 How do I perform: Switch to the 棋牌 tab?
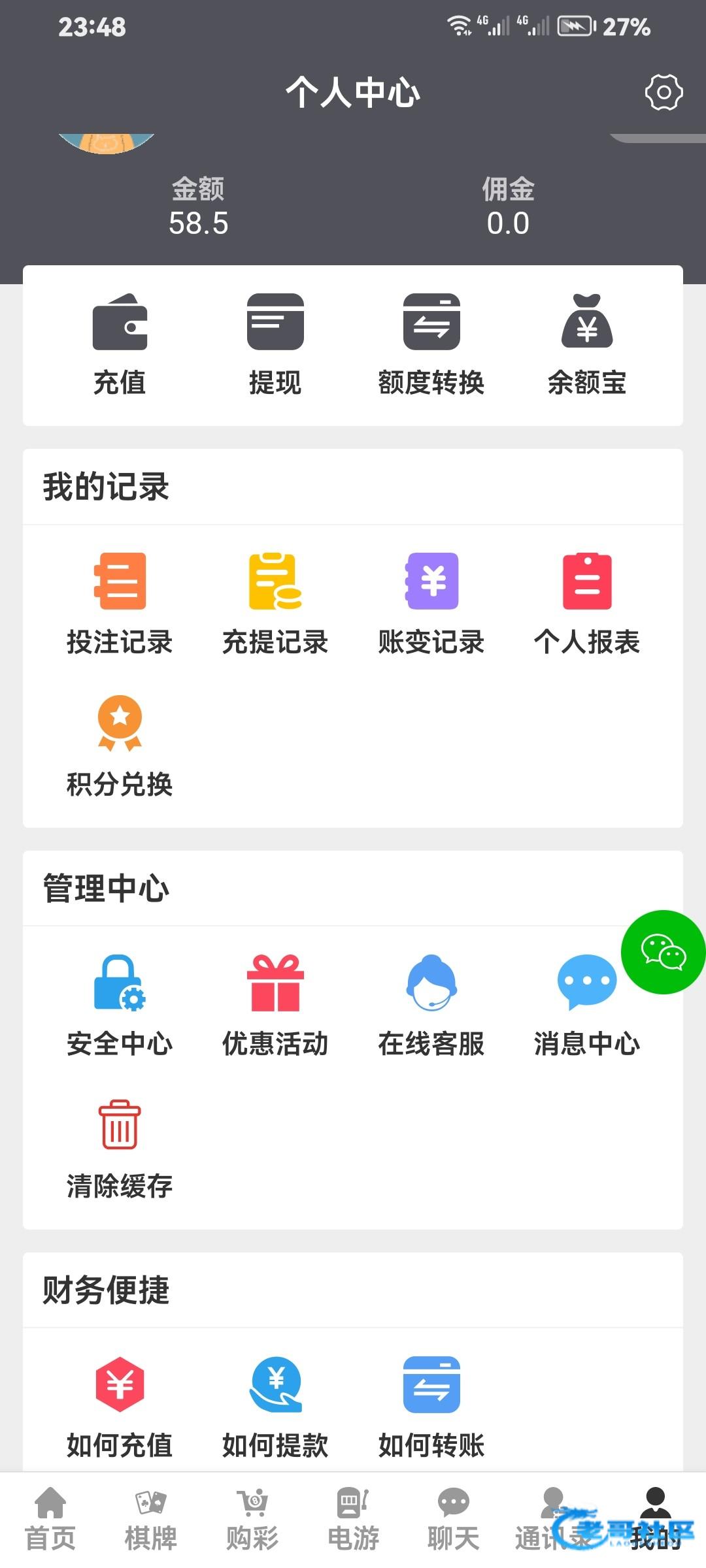click(x=151, y=1520)
